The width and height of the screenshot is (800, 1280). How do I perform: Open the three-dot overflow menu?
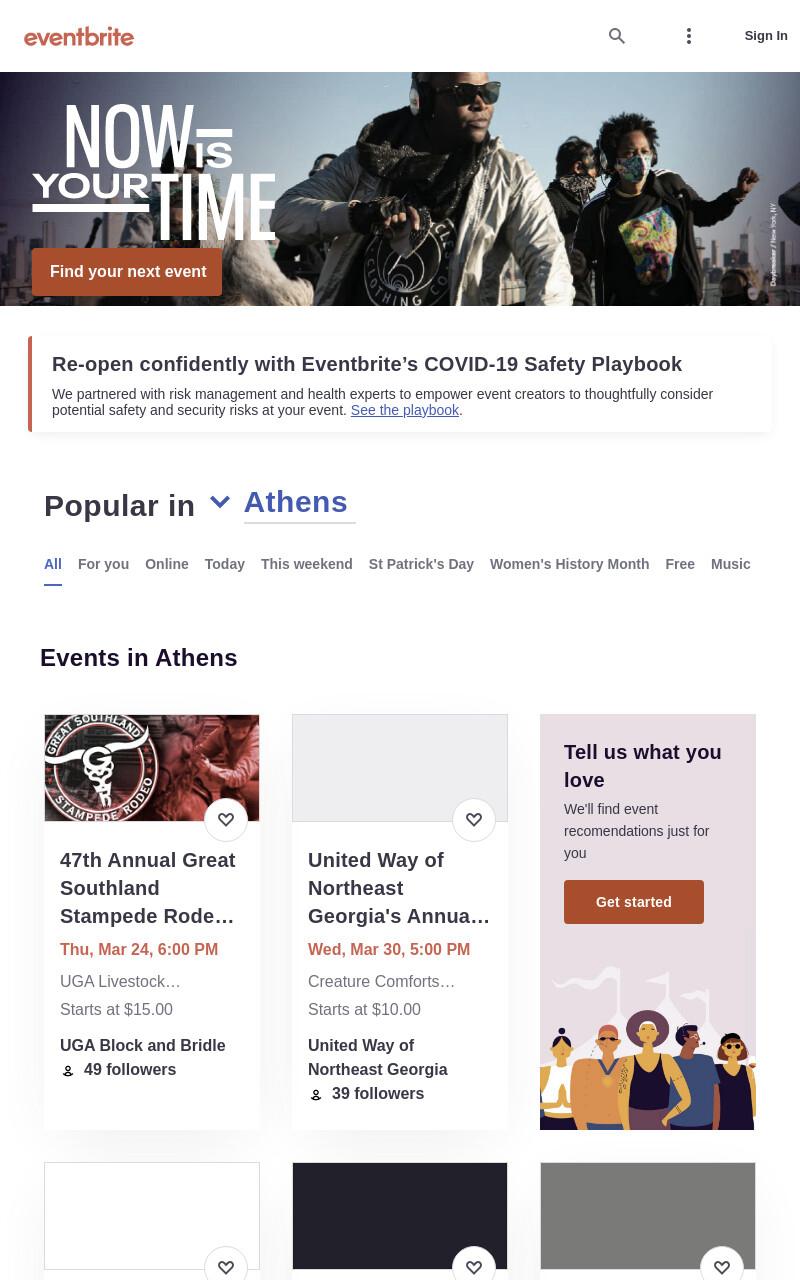[689, 36]
